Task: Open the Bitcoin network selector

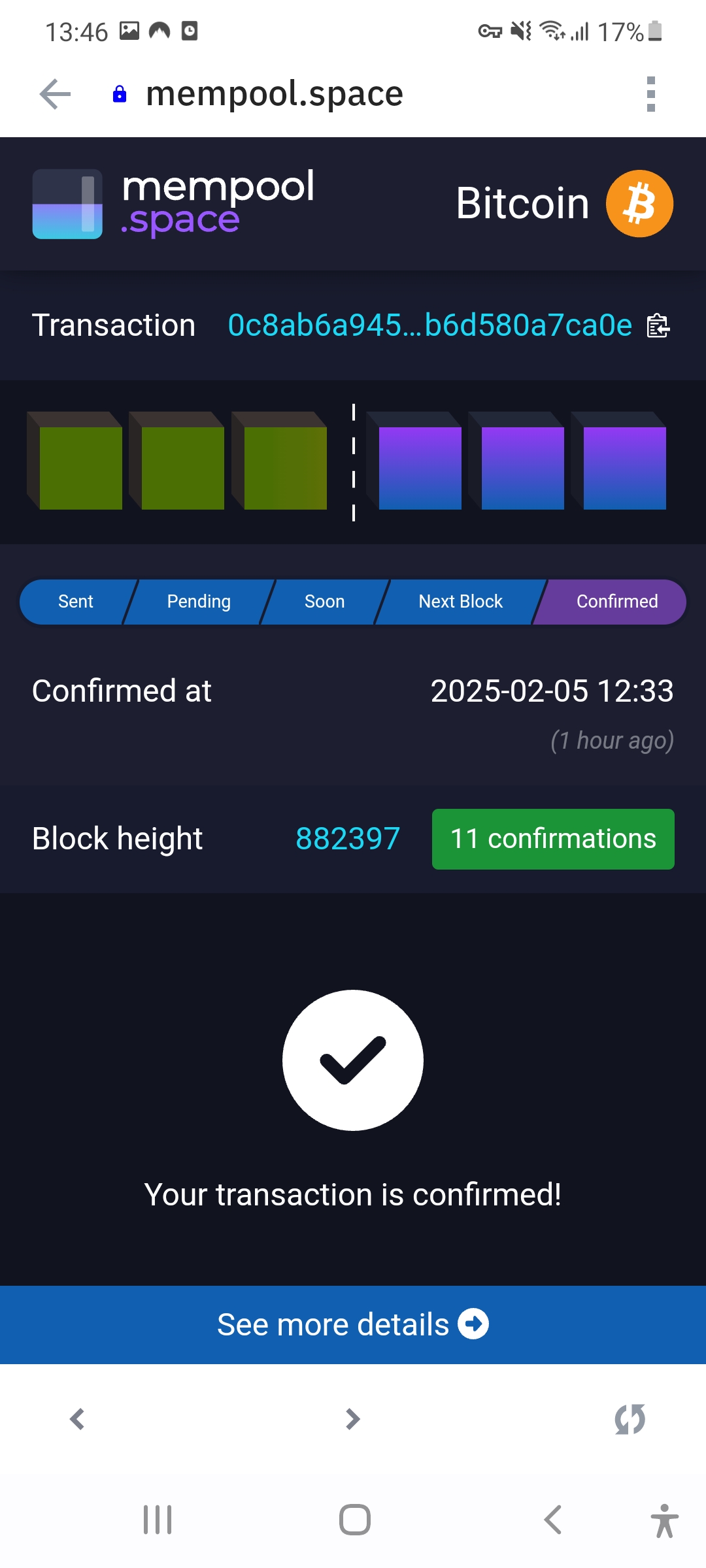Action: 564,204
